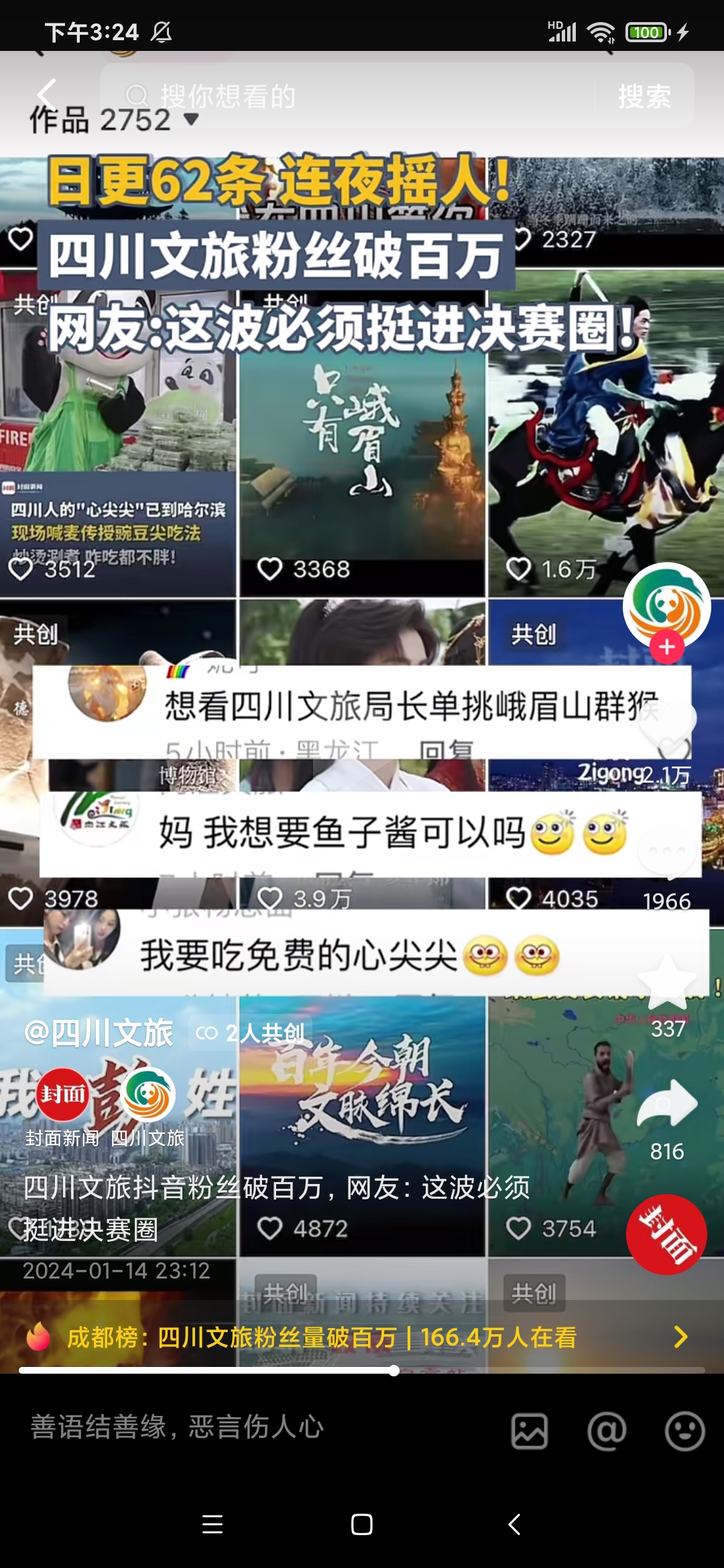View the 2人共创 co-creators list
Screen dimensions: 724x1568
point(251,1033)
